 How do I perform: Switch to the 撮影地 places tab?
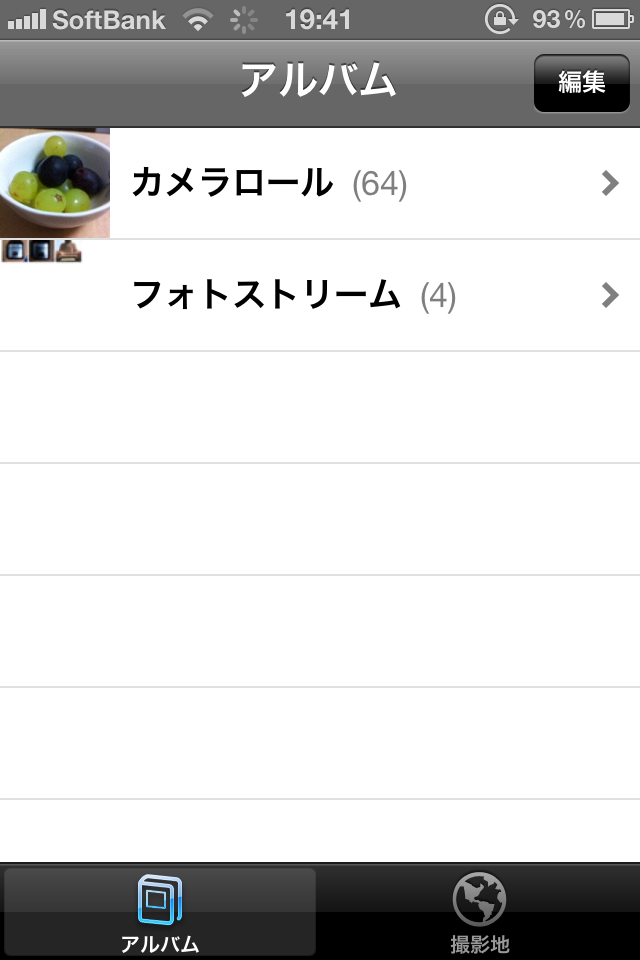coord(479,912)
